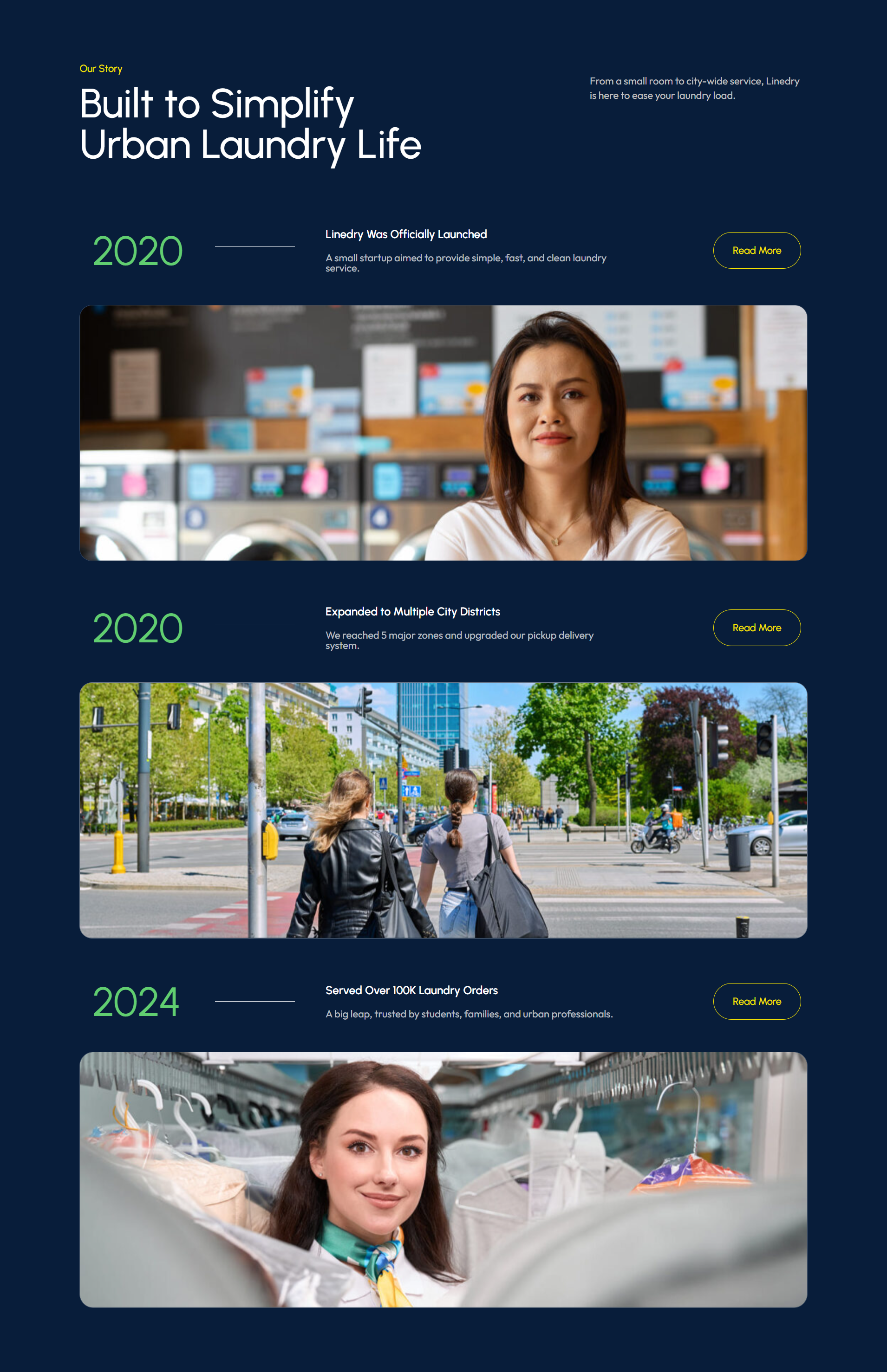Open Read More for Expanded to Multiple City Districts
This screenshot has height=1372, width=887.
(x=756, y=628)
